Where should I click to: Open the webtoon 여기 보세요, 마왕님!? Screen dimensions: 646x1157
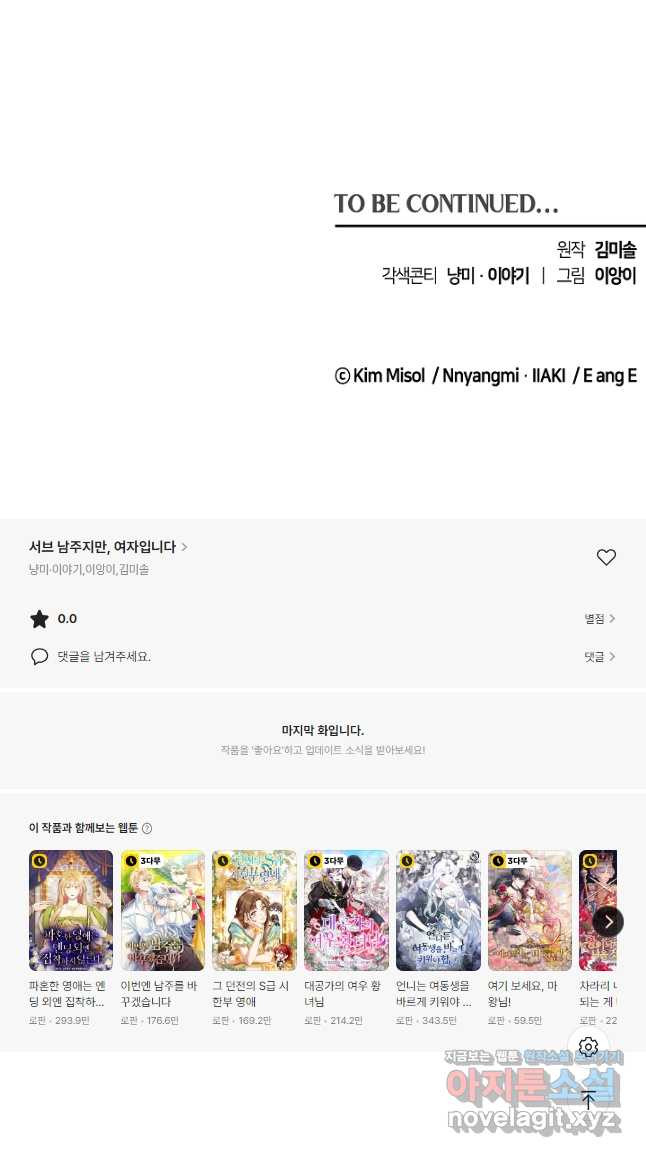529,911
